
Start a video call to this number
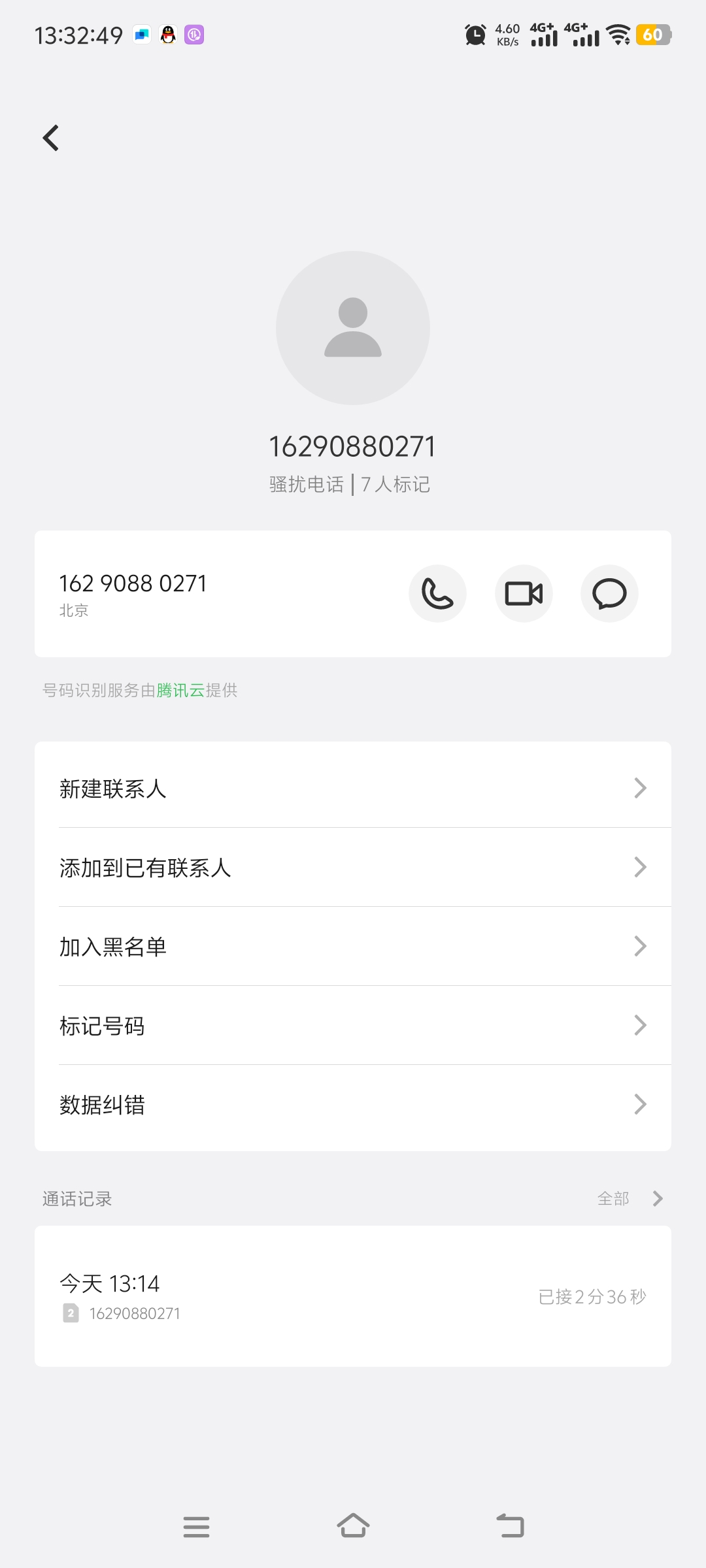[x=524, y=593]
